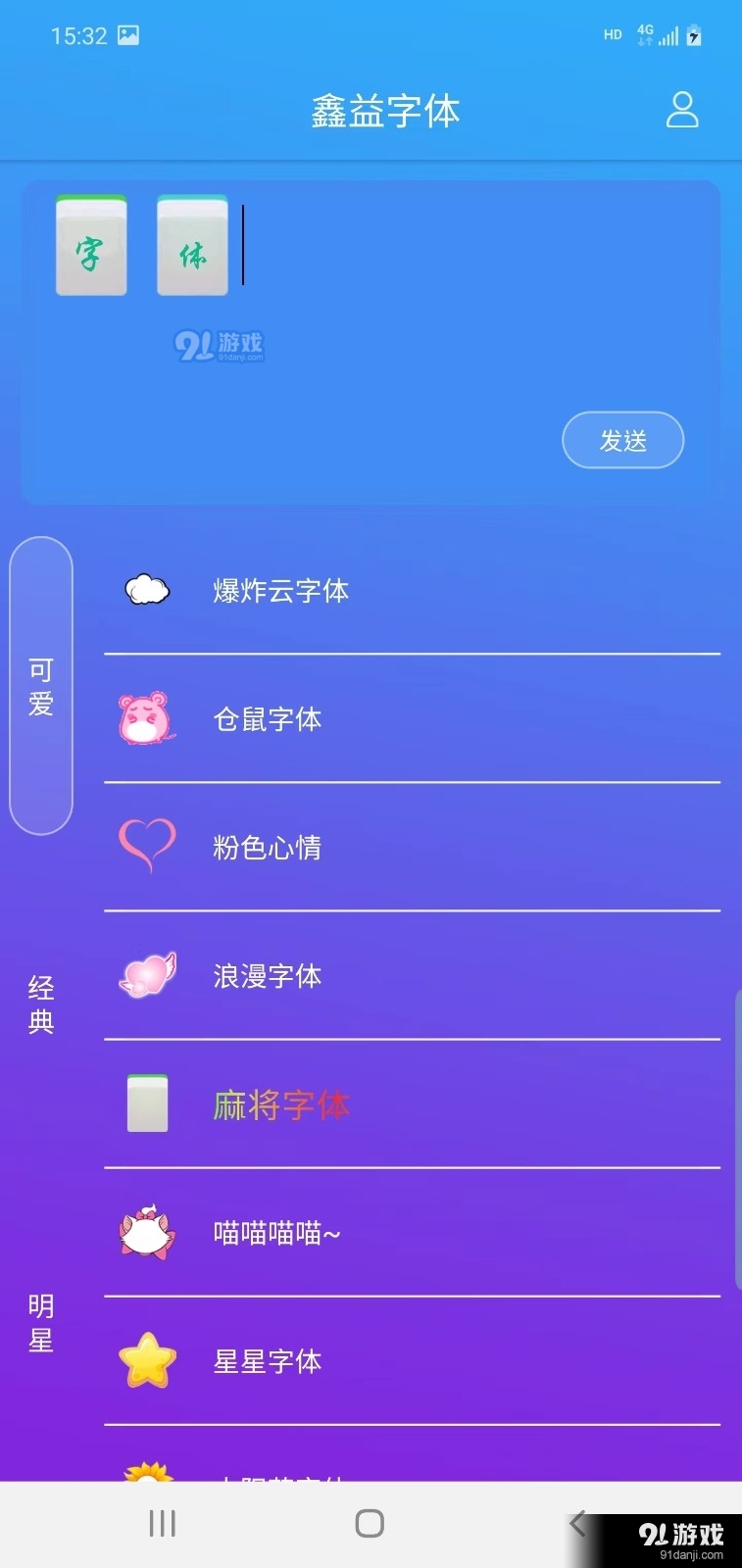Select the mahjong tile icon beside 麻将字体
The height and width of the screenshot is (1568, 742).
point(146,1102)
